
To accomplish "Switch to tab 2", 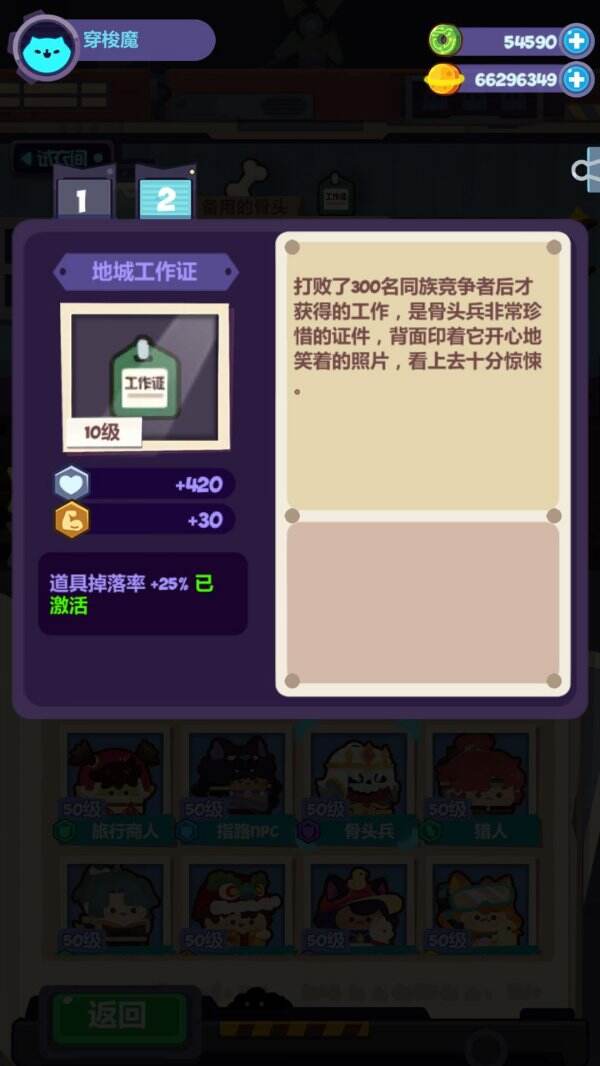I will pyautogui.click(x=165, y=198).
